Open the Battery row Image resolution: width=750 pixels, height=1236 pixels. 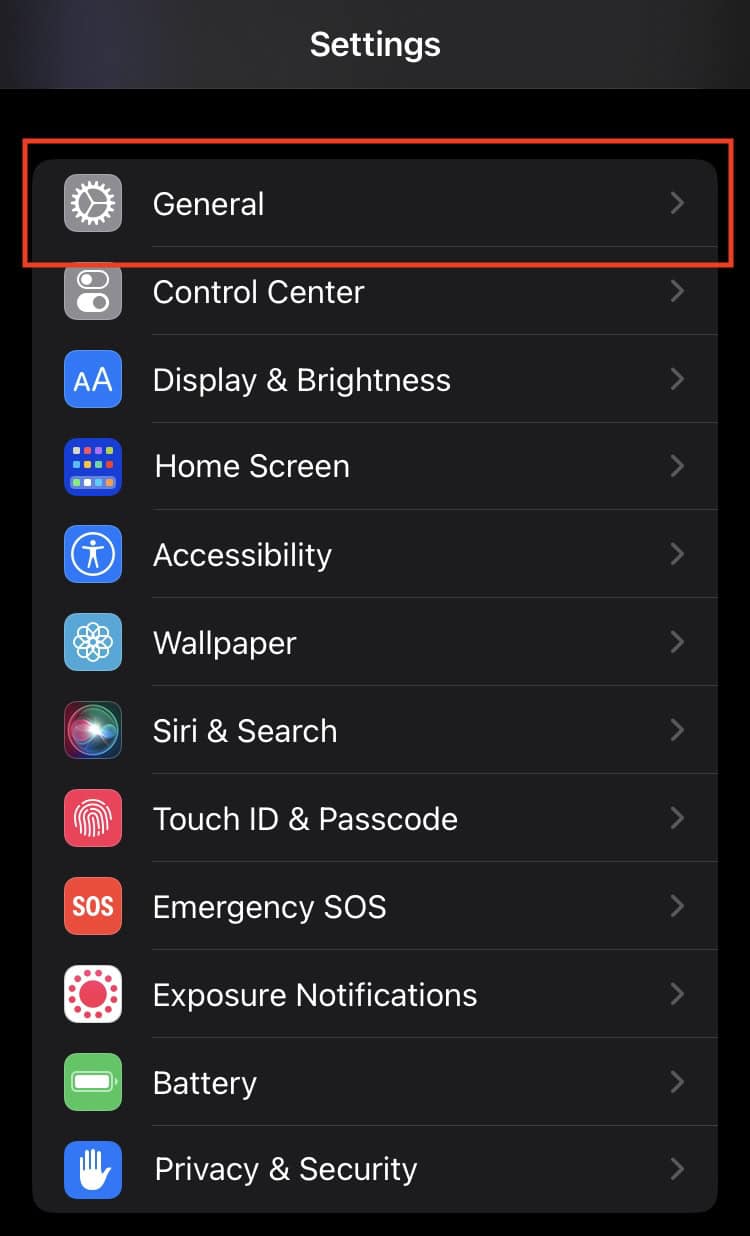click(x=375, y=1082)
